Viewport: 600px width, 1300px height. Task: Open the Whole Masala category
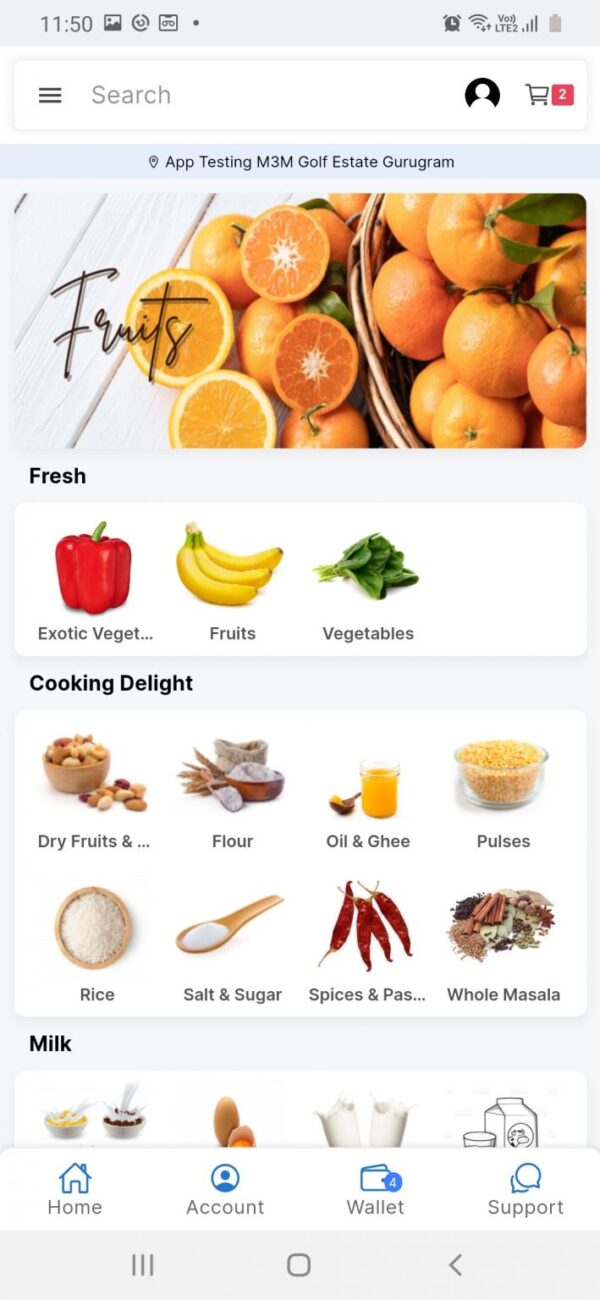pyautogui.click(x=503, y=940)
